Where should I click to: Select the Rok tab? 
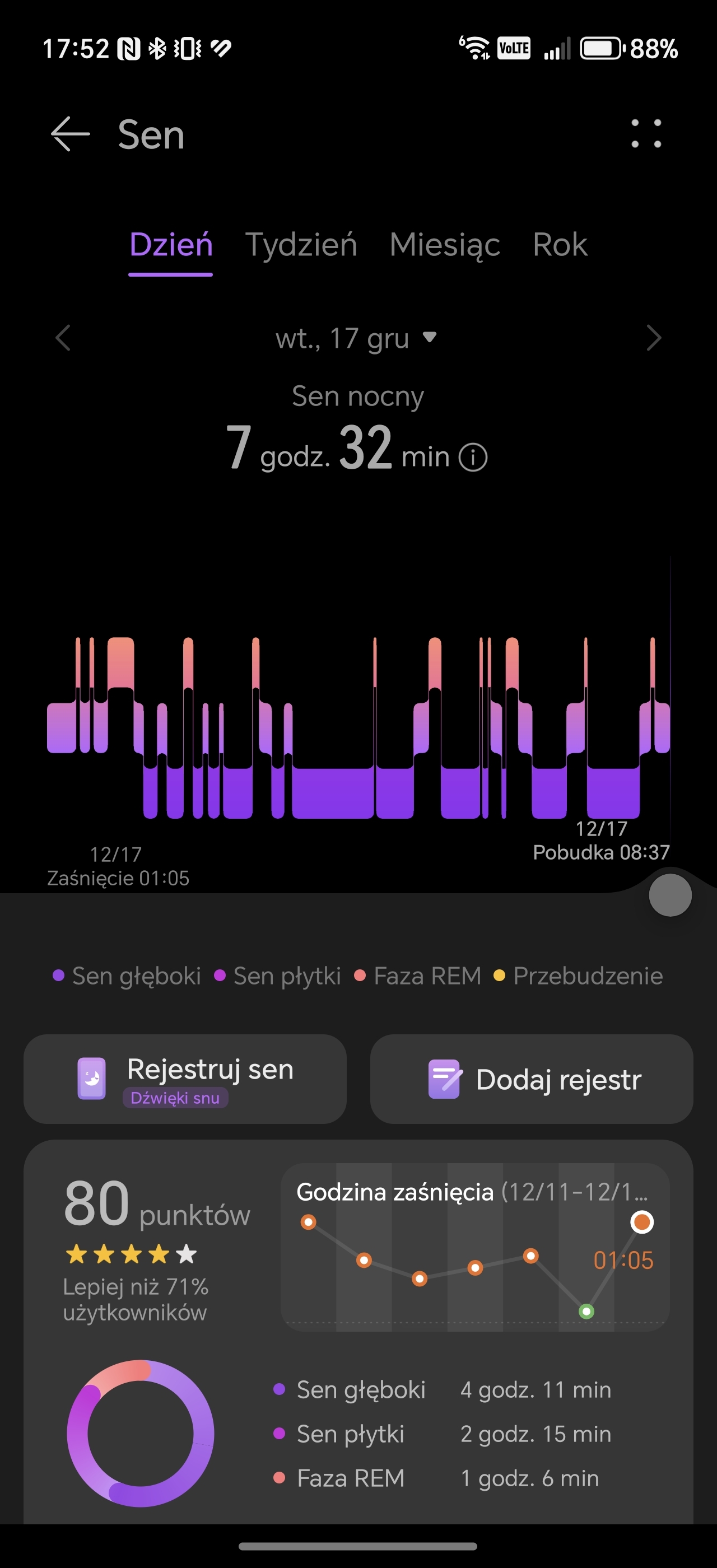tap(560, 245)
